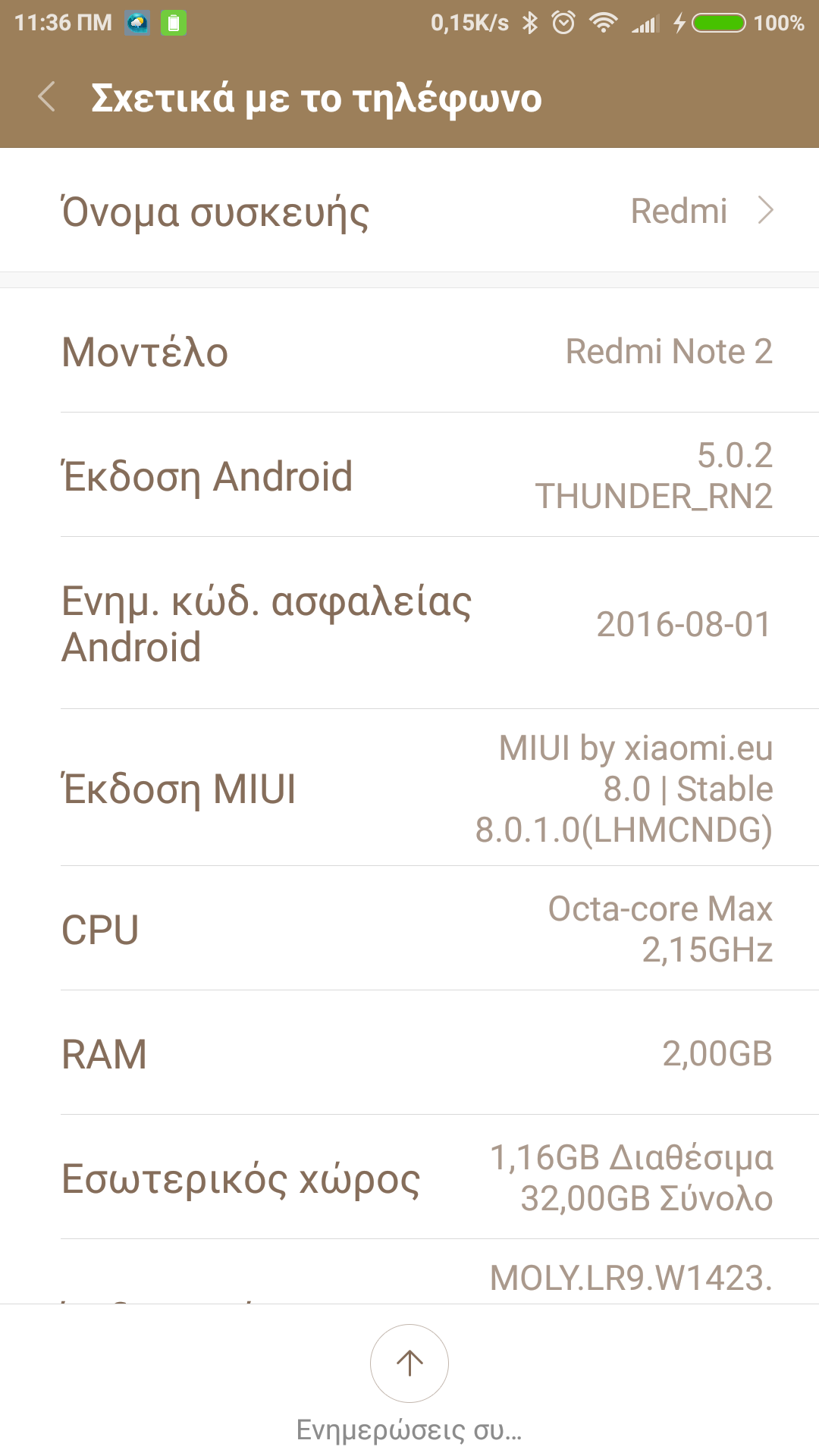Image resolution: width=819 pixels, height=1456 pixels.
Task: Open the Όνομα συσκευής row
Action: pos(409,211)
